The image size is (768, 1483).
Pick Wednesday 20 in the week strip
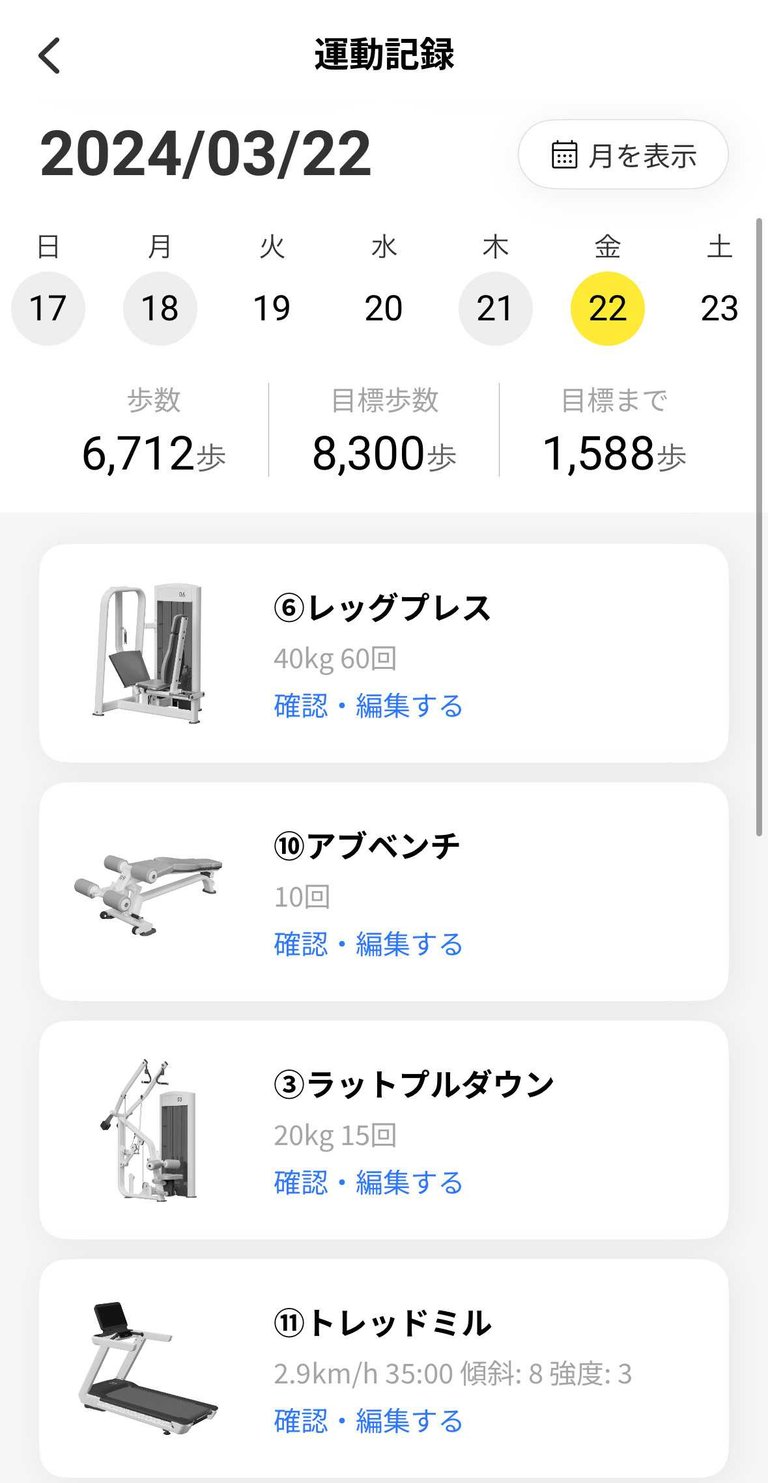point(384,308)
